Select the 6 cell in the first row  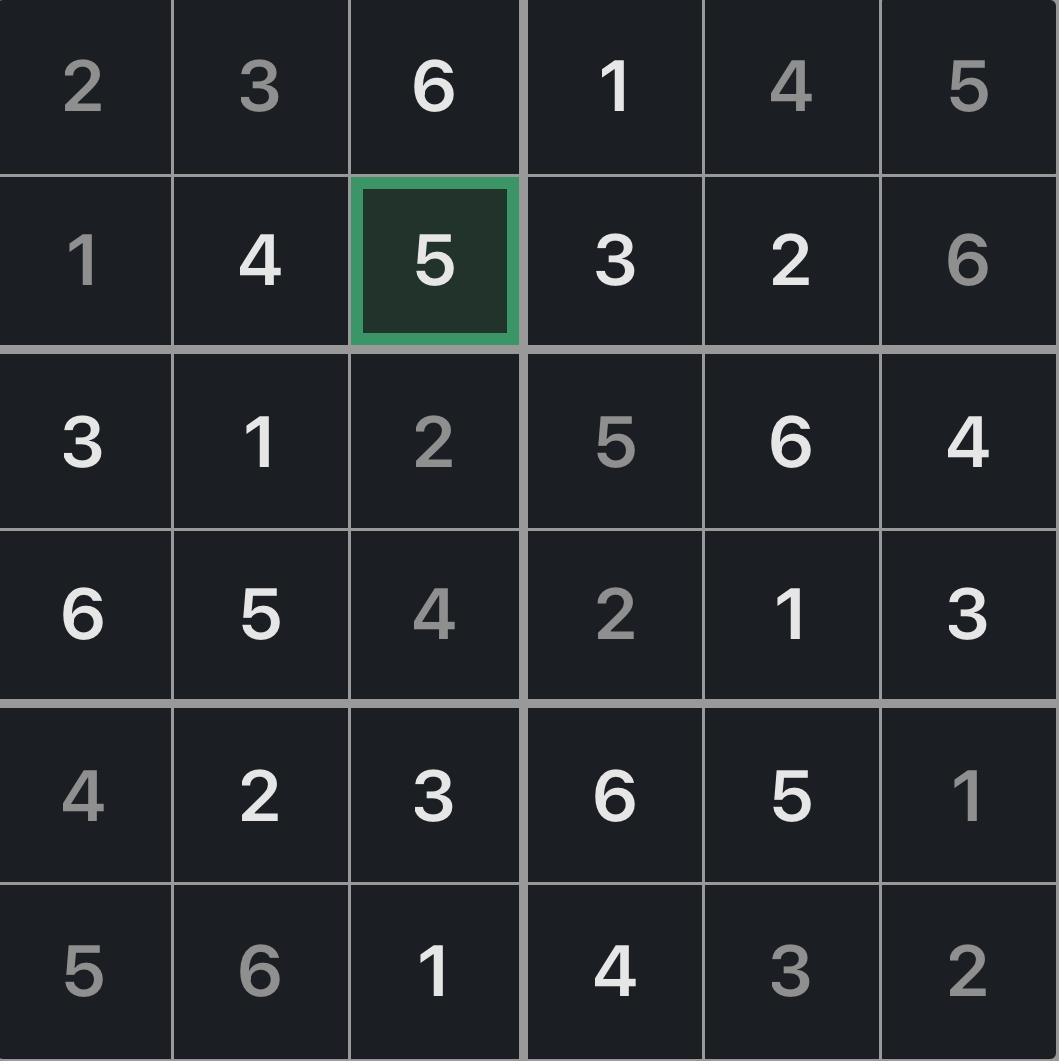point(435,87)
